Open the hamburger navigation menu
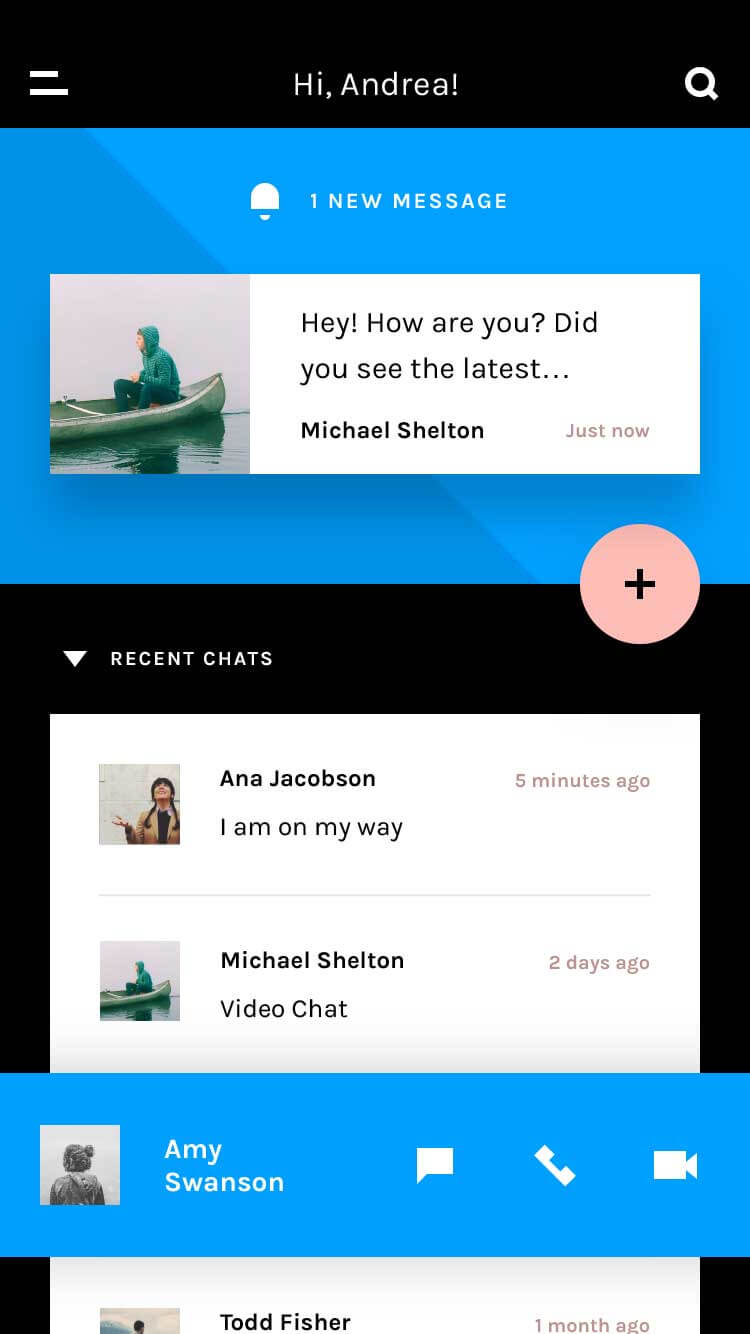Image resolution: width=750 pixels, height=1334 pixels. (48, 84)
